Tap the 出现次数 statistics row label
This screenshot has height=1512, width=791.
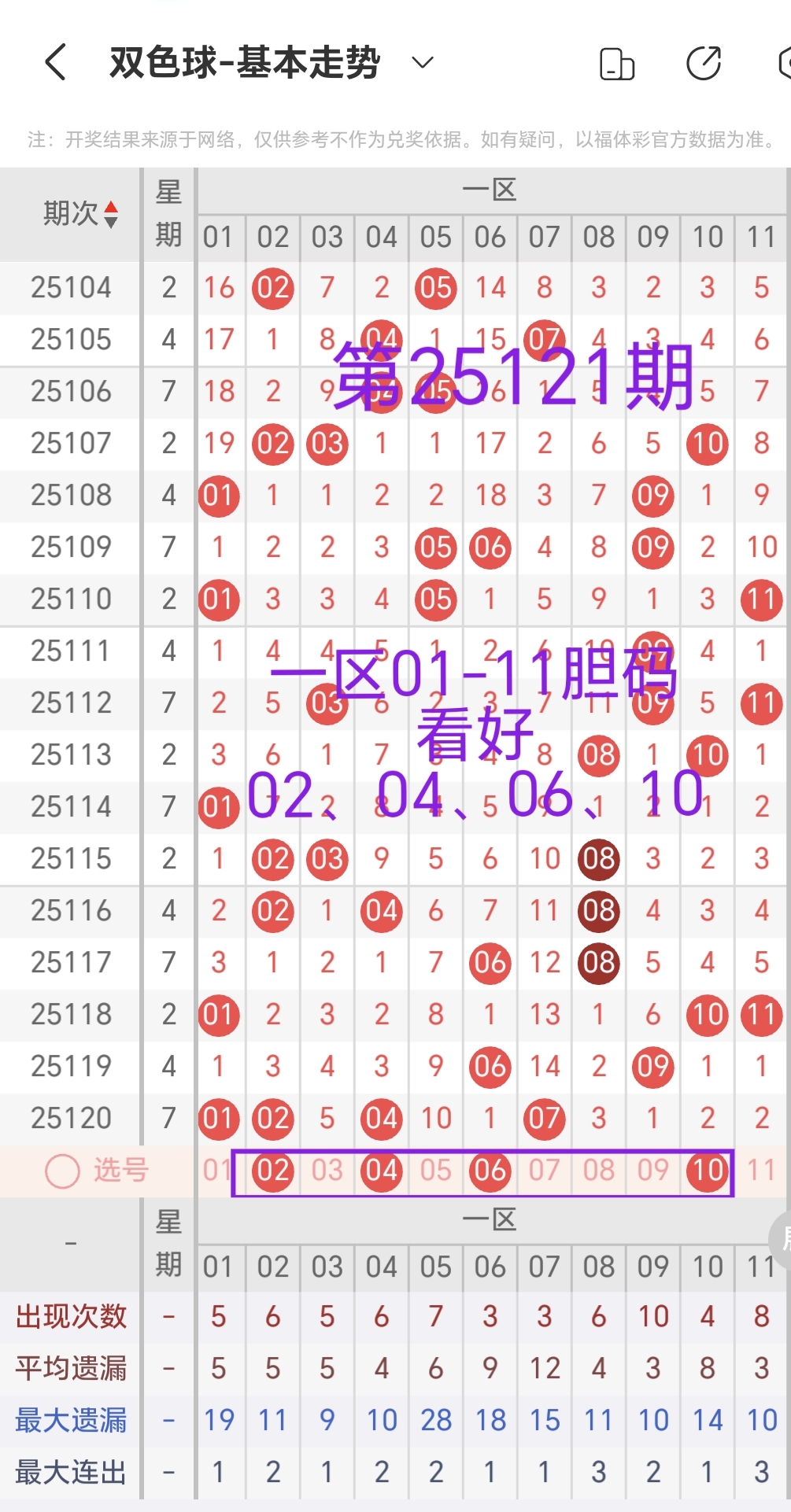tap(72, 1315)
